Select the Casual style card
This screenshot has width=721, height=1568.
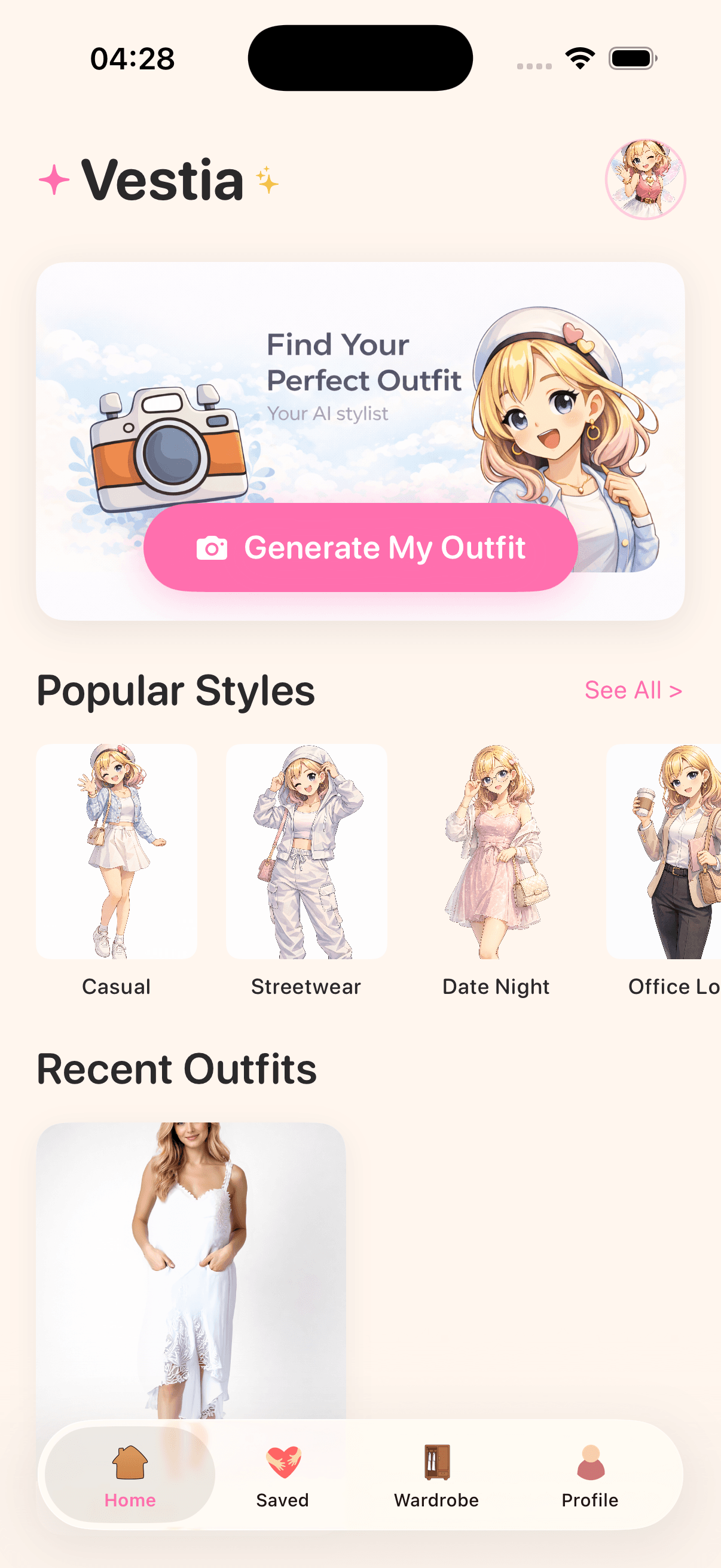[116, 852]
